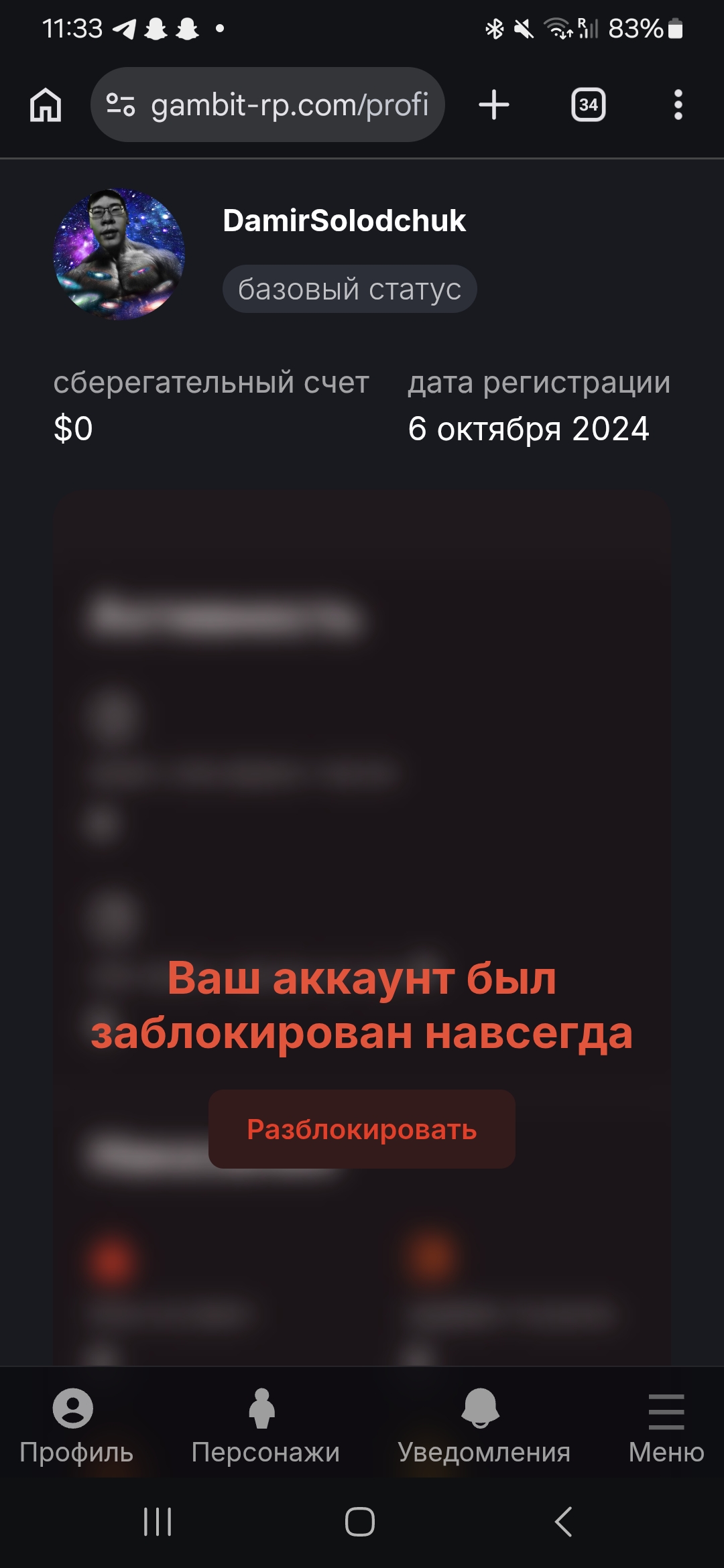The height and width of the screenshot is (1568, 724).
Task: Open the recent apps overview
Action: click(x=158, y=1522)
